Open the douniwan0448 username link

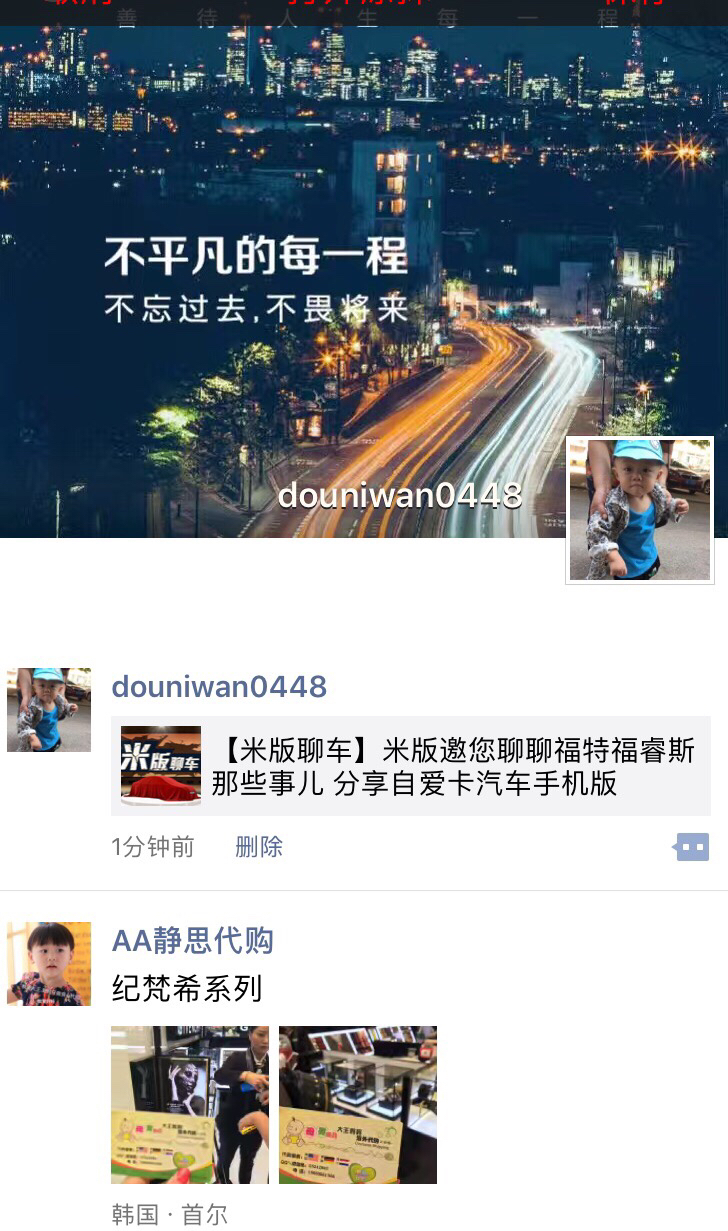point(219,687)
